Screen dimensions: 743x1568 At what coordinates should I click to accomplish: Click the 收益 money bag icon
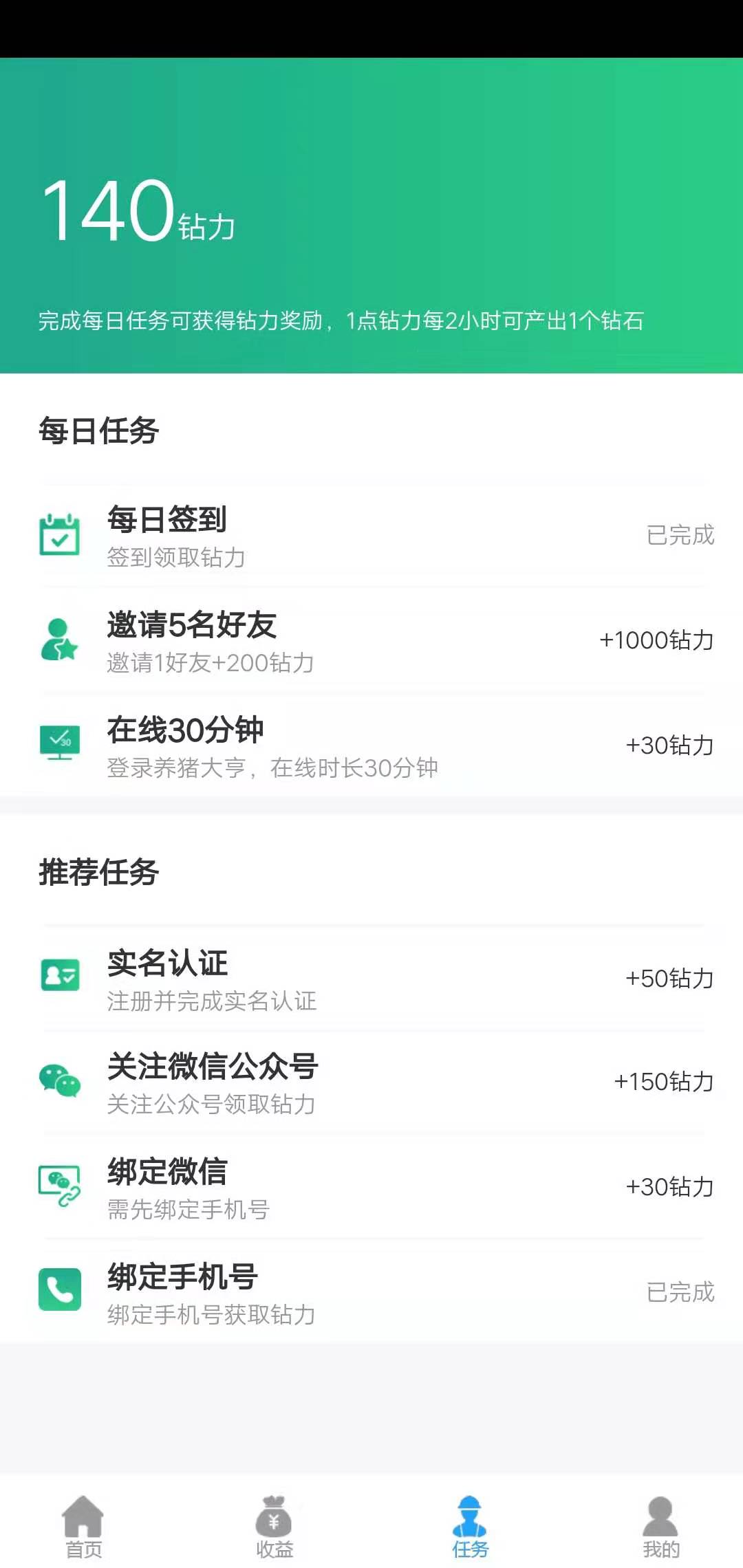click(273, 1513)
